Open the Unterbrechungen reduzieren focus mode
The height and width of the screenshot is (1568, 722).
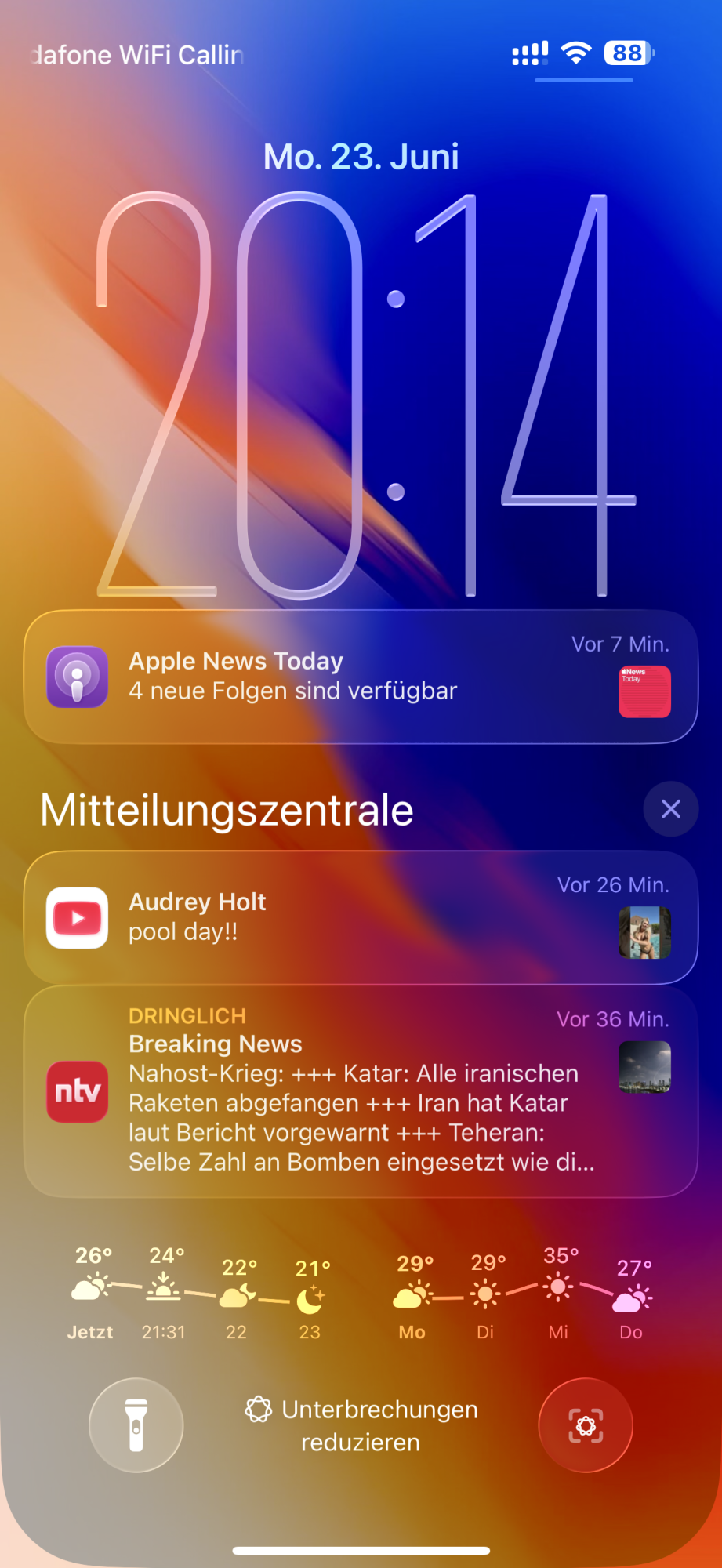point(361,1425)
